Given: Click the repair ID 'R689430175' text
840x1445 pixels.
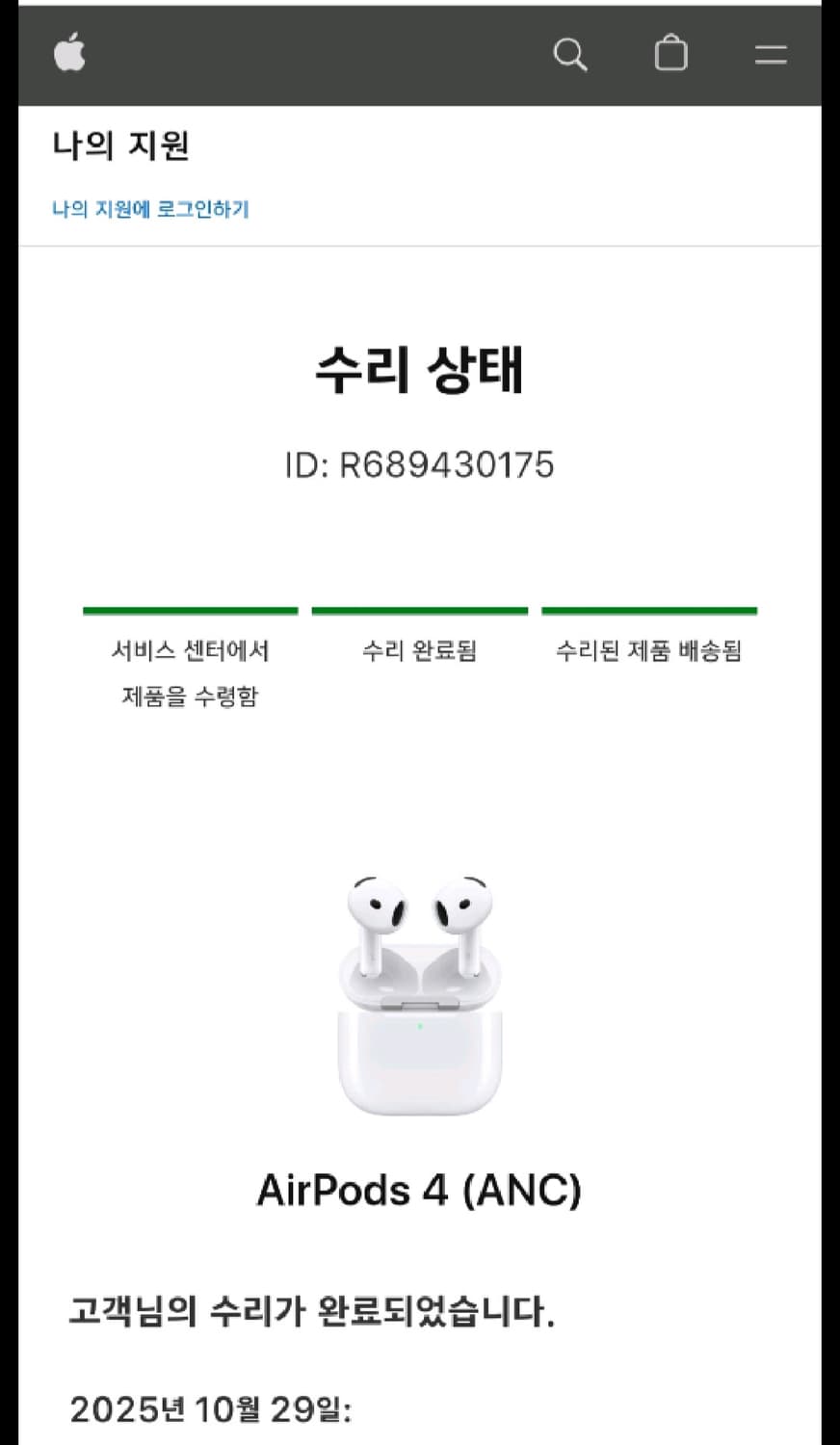Looking at the screenshot, I should 420,464.
